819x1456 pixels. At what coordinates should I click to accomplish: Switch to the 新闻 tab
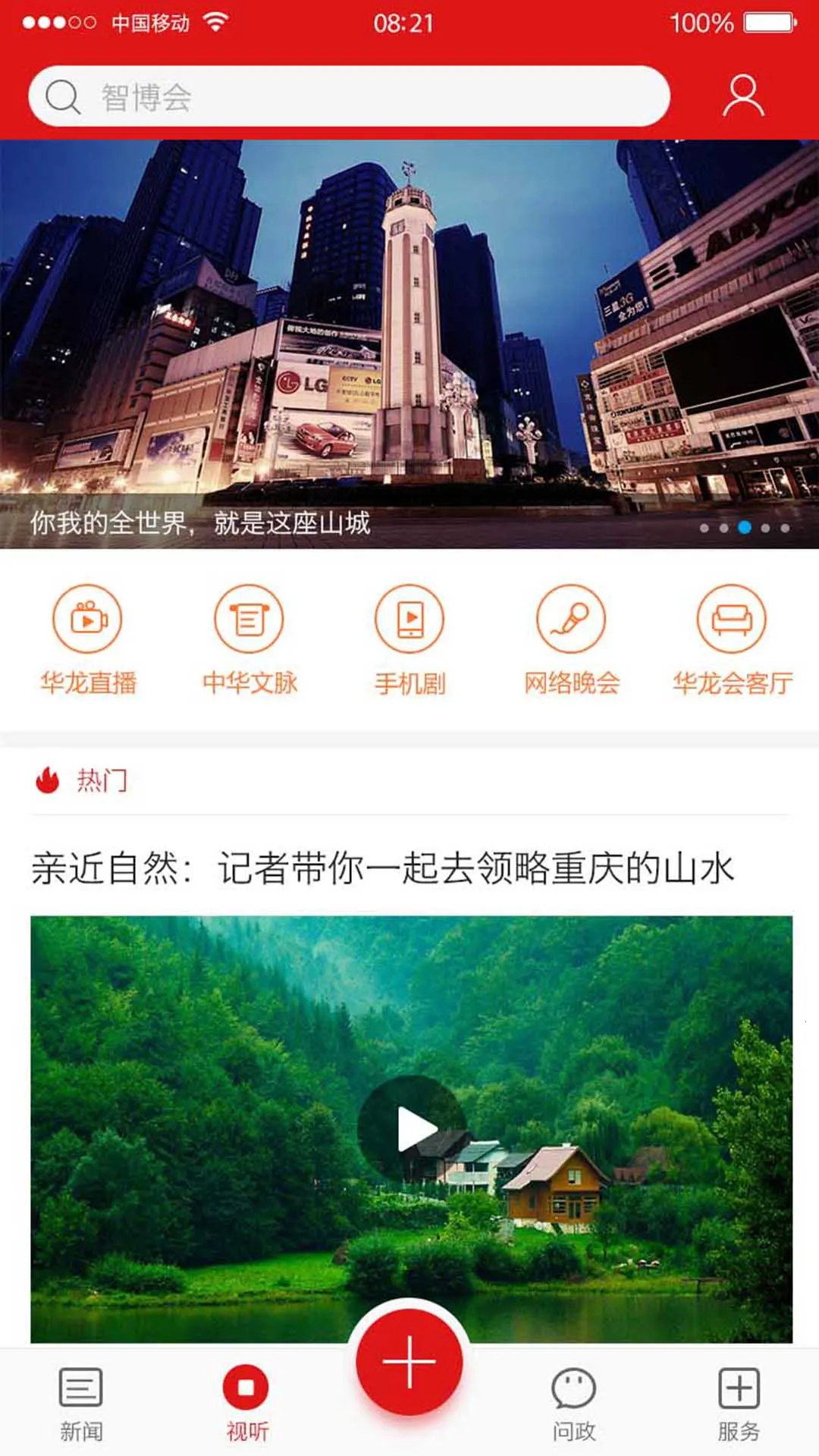(81, 1404)
